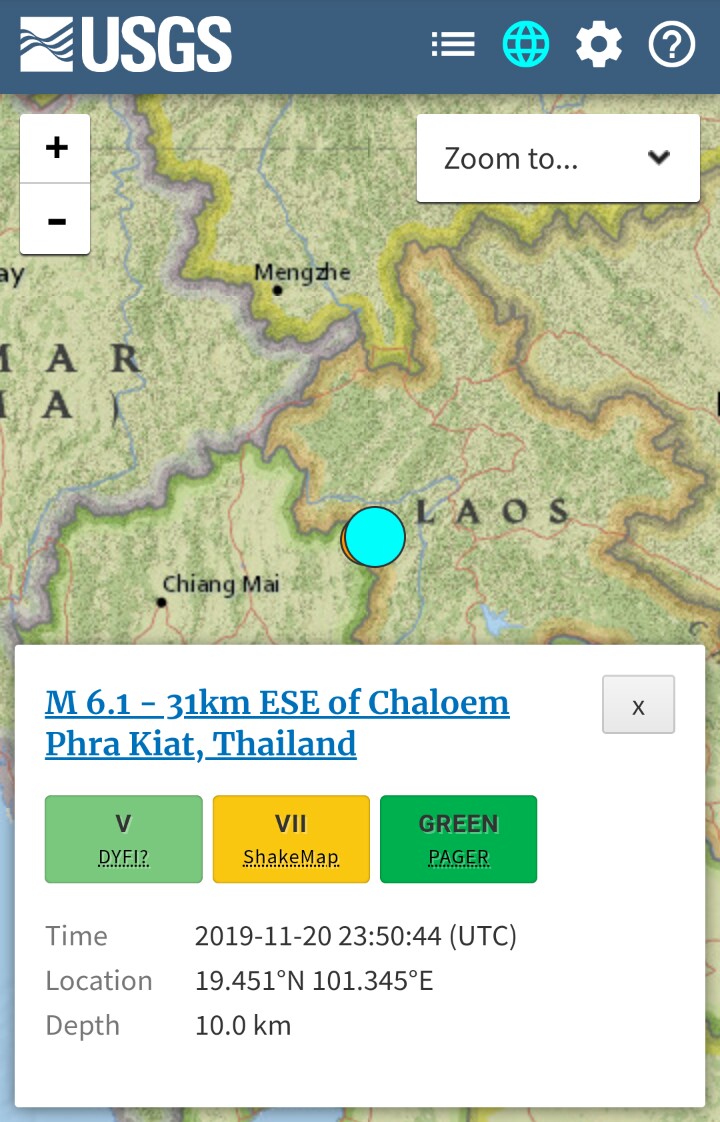Open the help question mark
720x1122 pixels.
point(672,44)
